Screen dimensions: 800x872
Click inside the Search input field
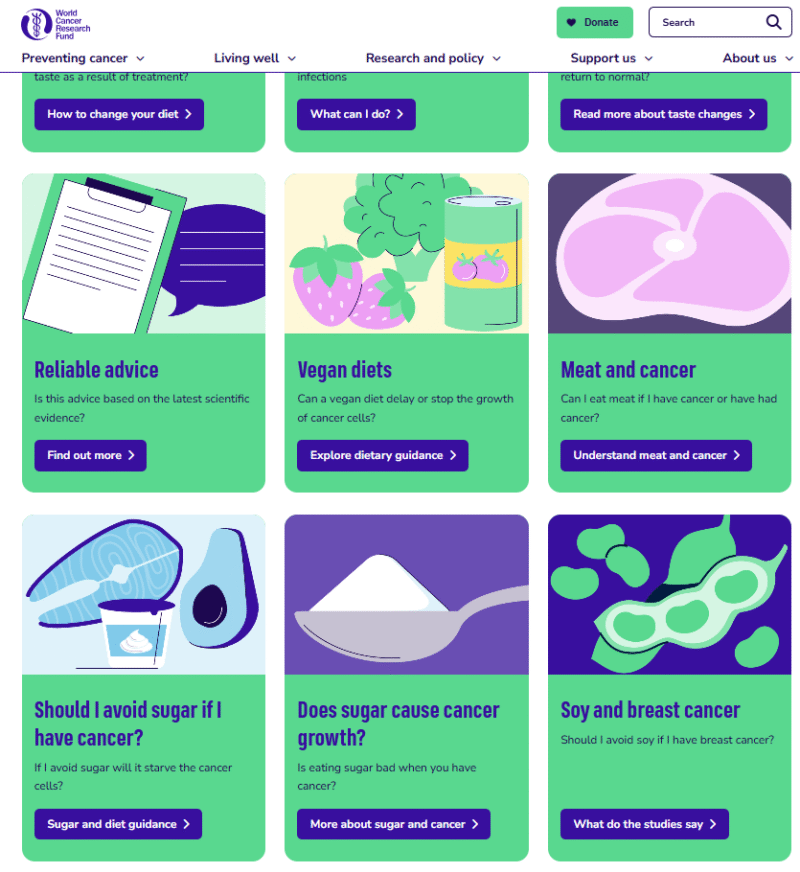click(x=700, y=22)
